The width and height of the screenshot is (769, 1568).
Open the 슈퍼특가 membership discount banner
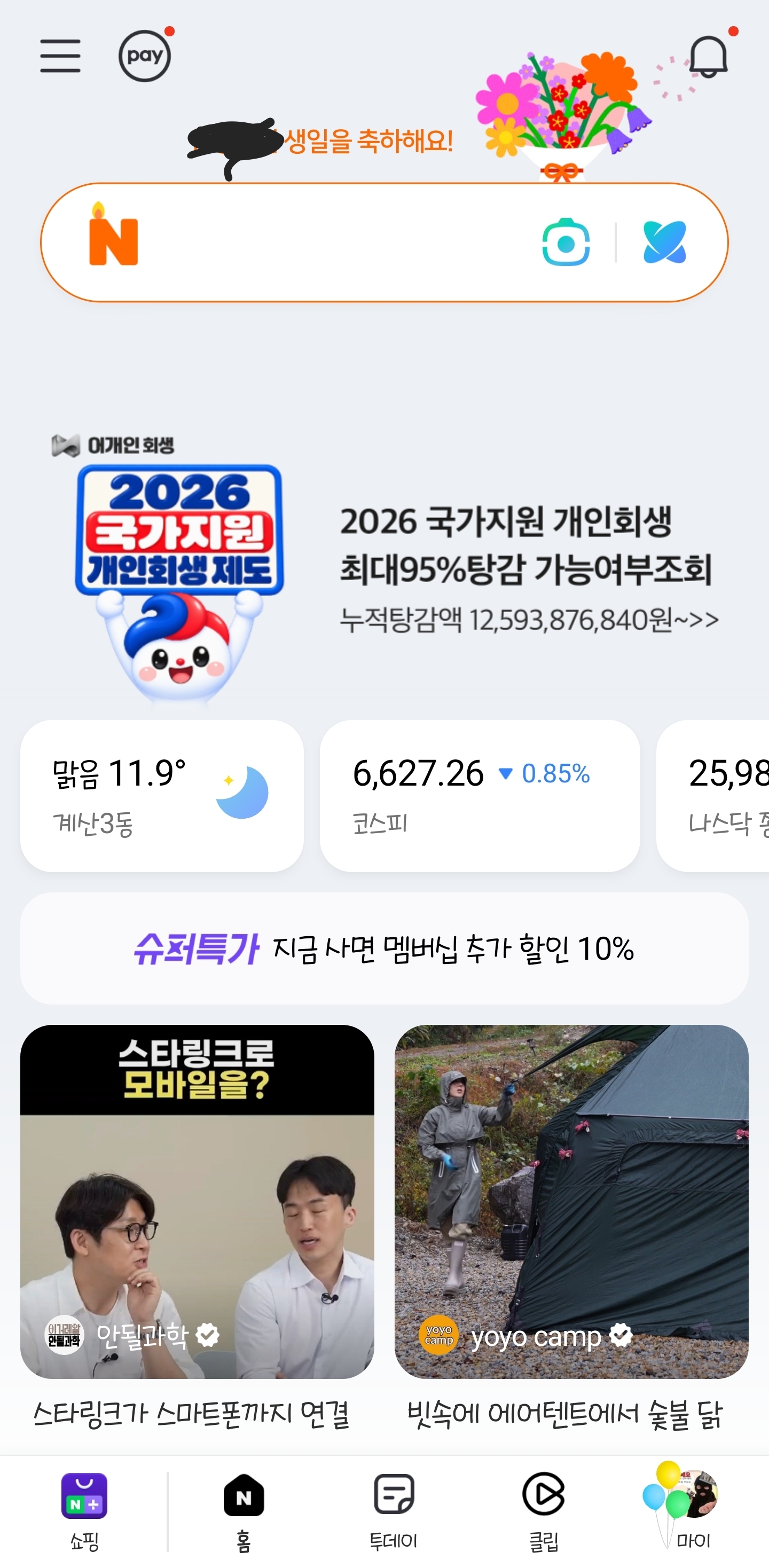click(x=384, y=948)
